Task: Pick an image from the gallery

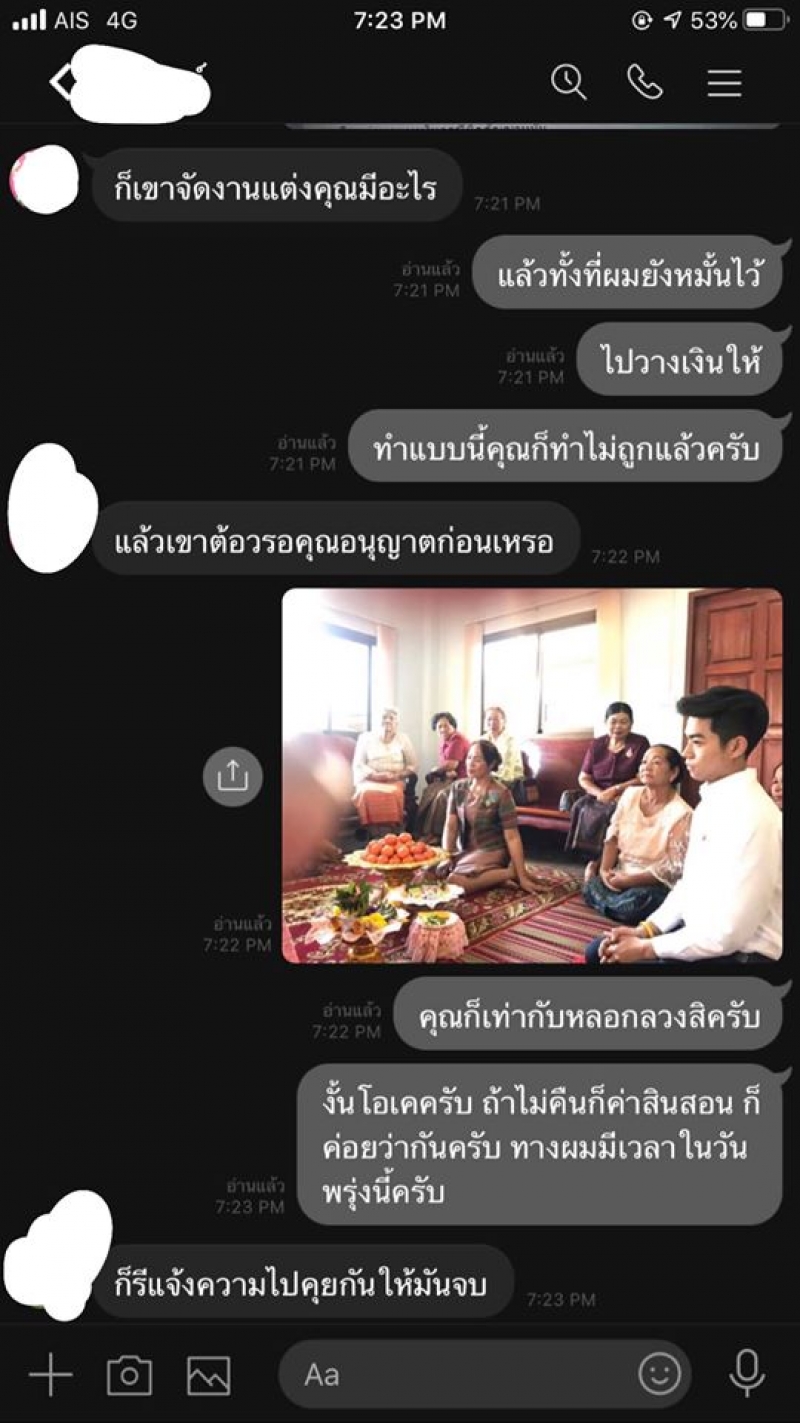Action: tap(208, 1376)
